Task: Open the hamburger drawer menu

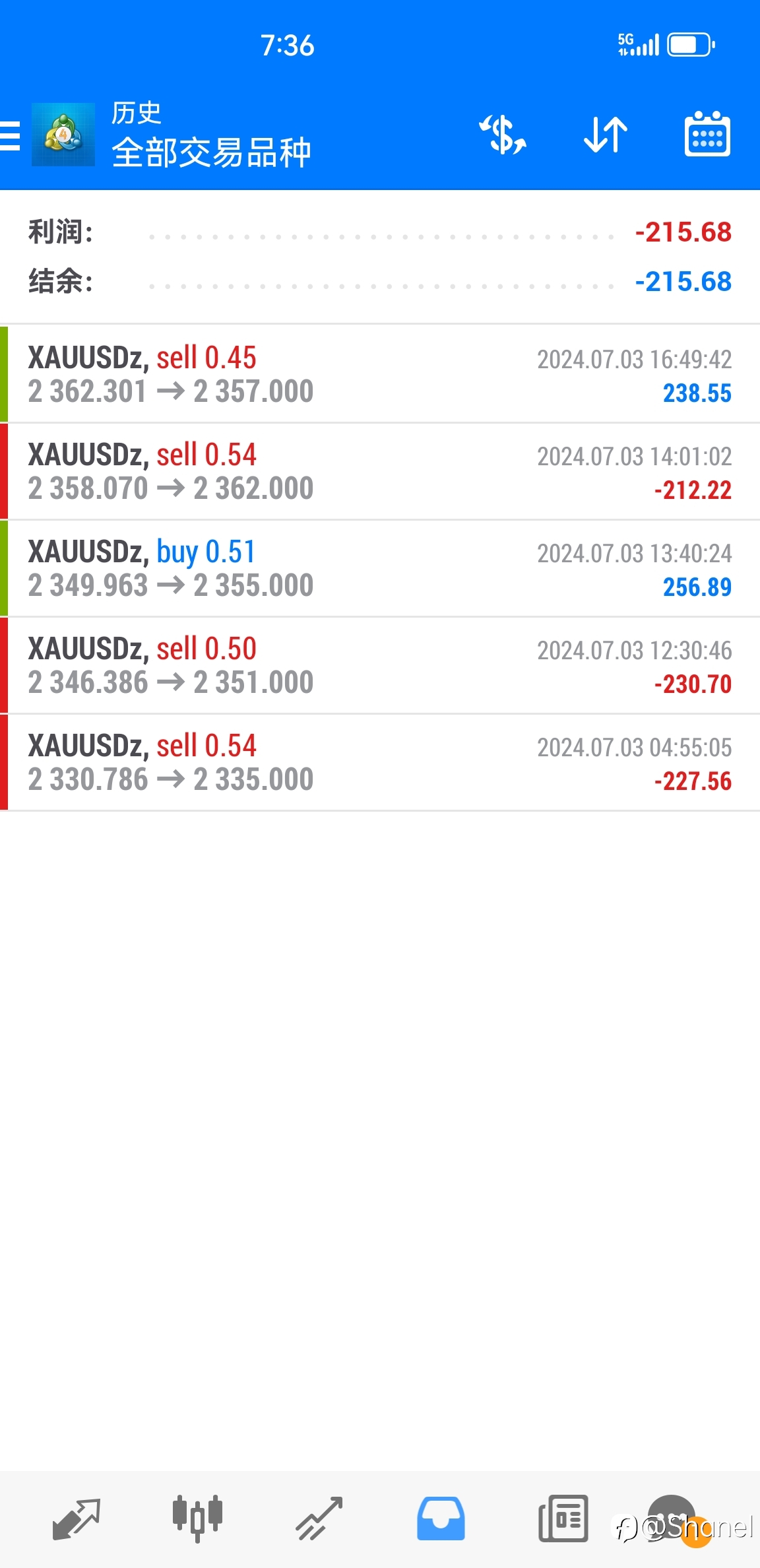Action: pyautogui.click(x=10, y=135)
